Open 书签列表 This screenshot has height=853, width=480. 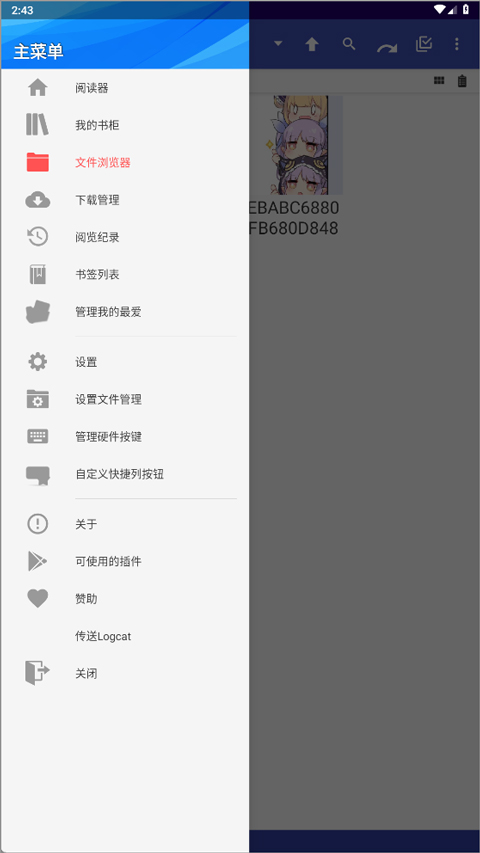[125, 275]
